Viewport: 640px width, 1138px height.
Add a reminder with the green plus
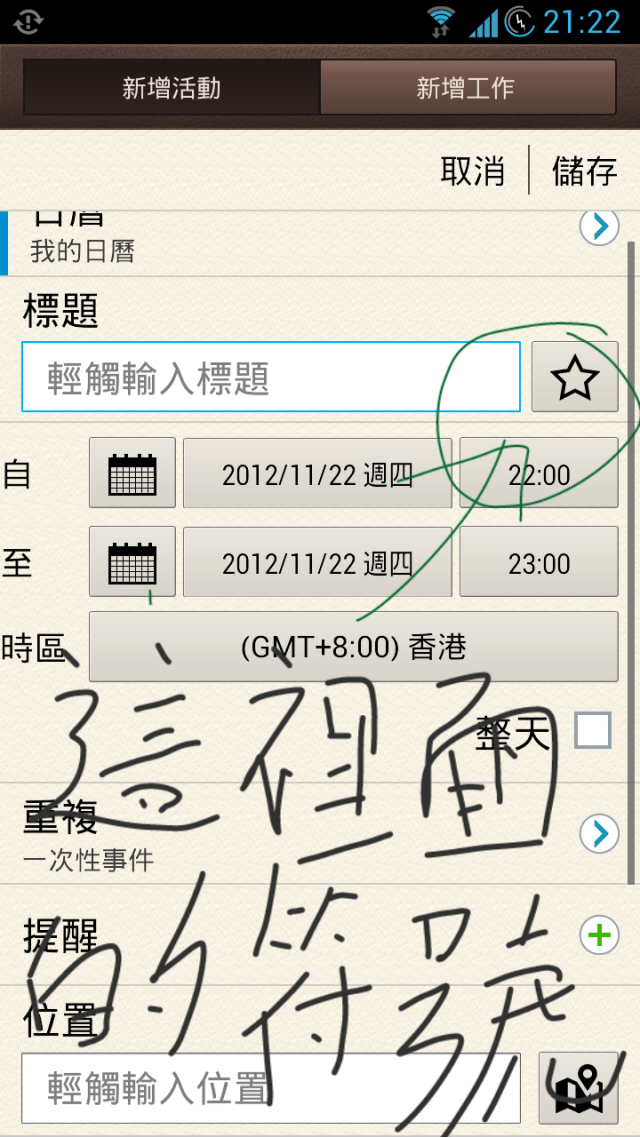pos(599,935)
